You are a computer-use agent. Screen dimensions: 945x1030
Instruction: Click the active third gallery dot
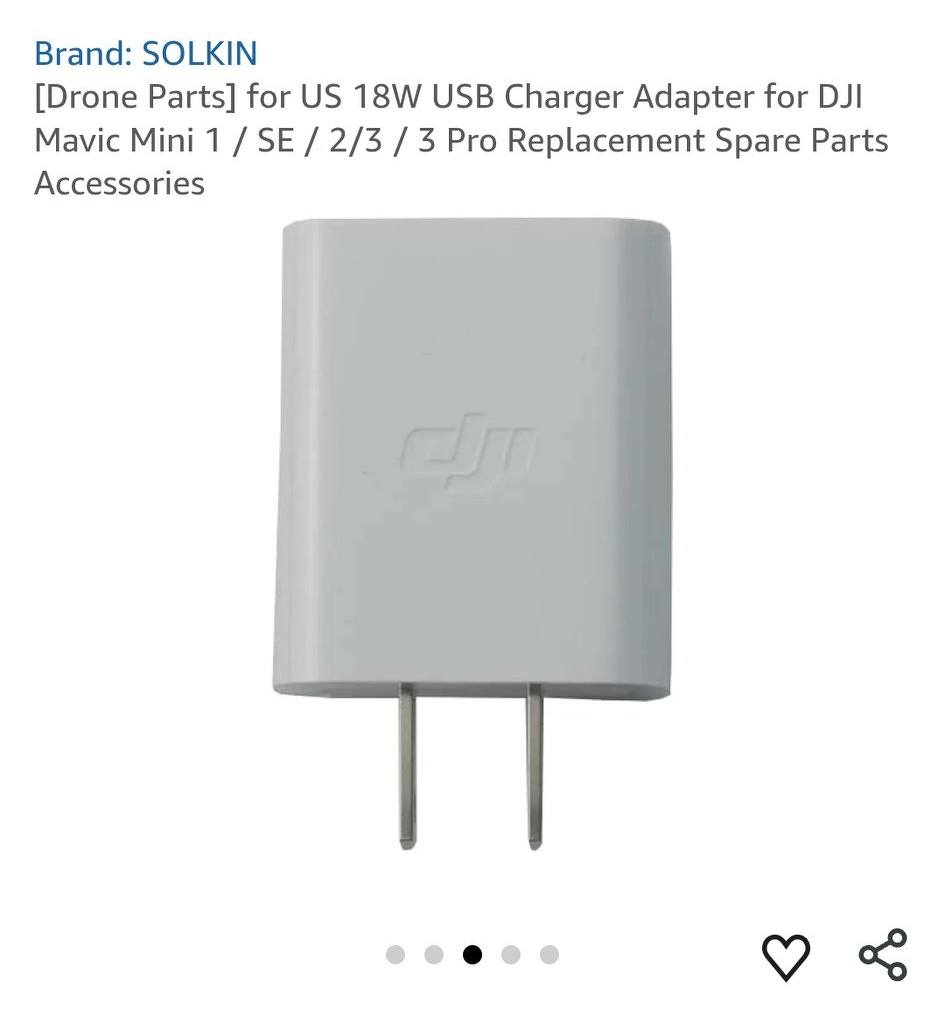click(472, 955)
